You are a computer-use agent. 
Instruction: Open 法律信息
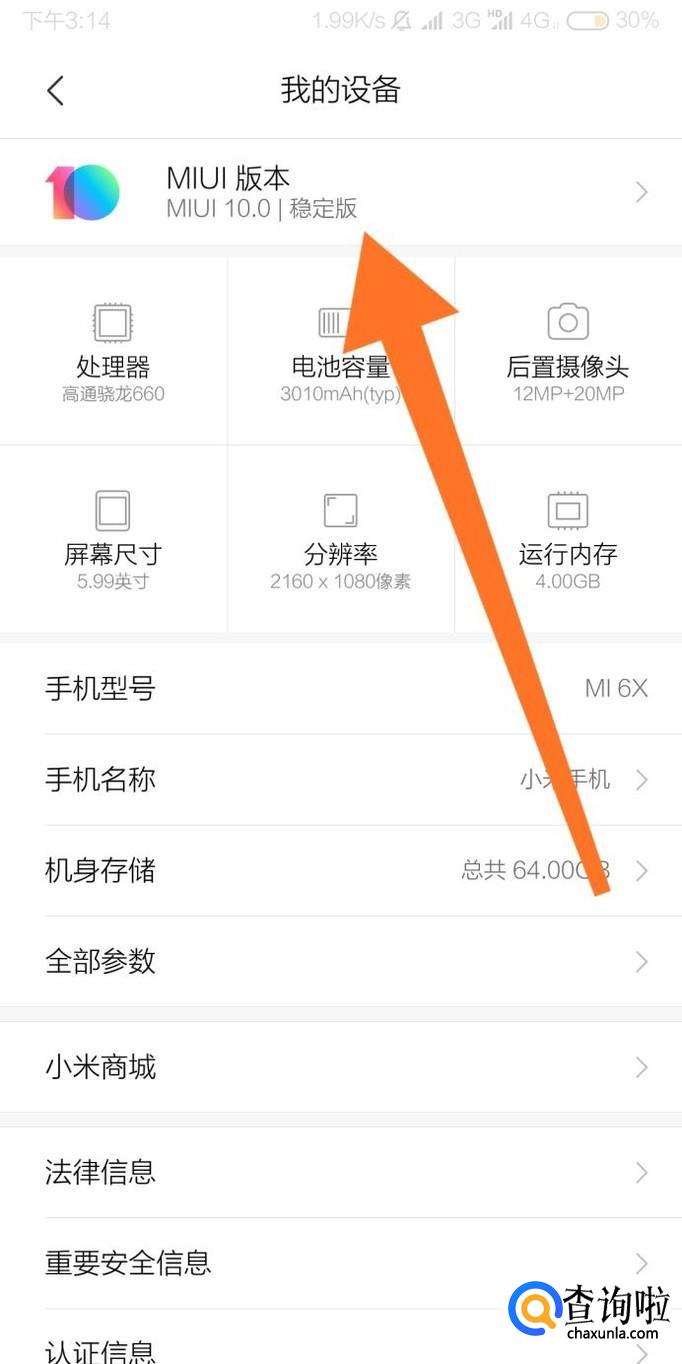[340, 1171]
